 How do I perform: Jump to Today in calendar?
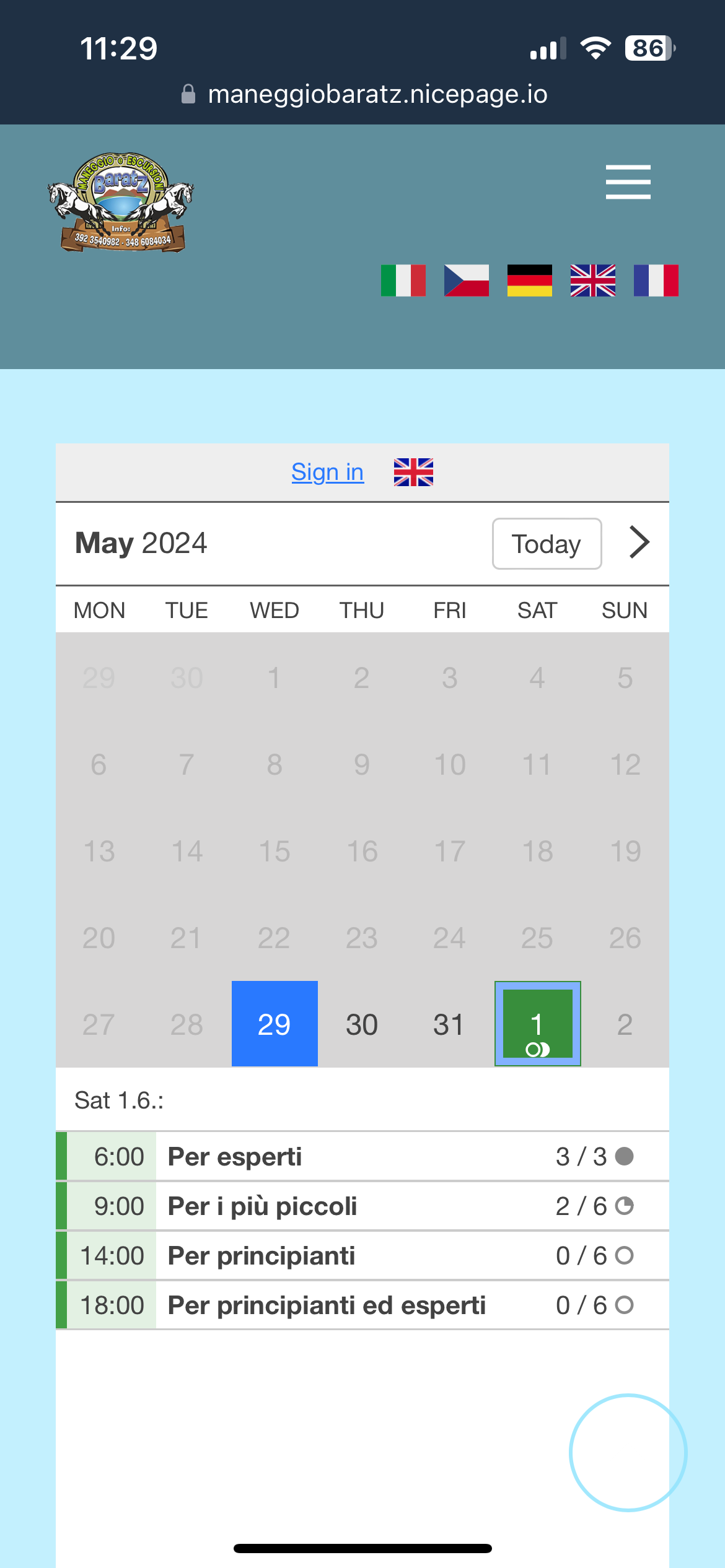point(547,544)
